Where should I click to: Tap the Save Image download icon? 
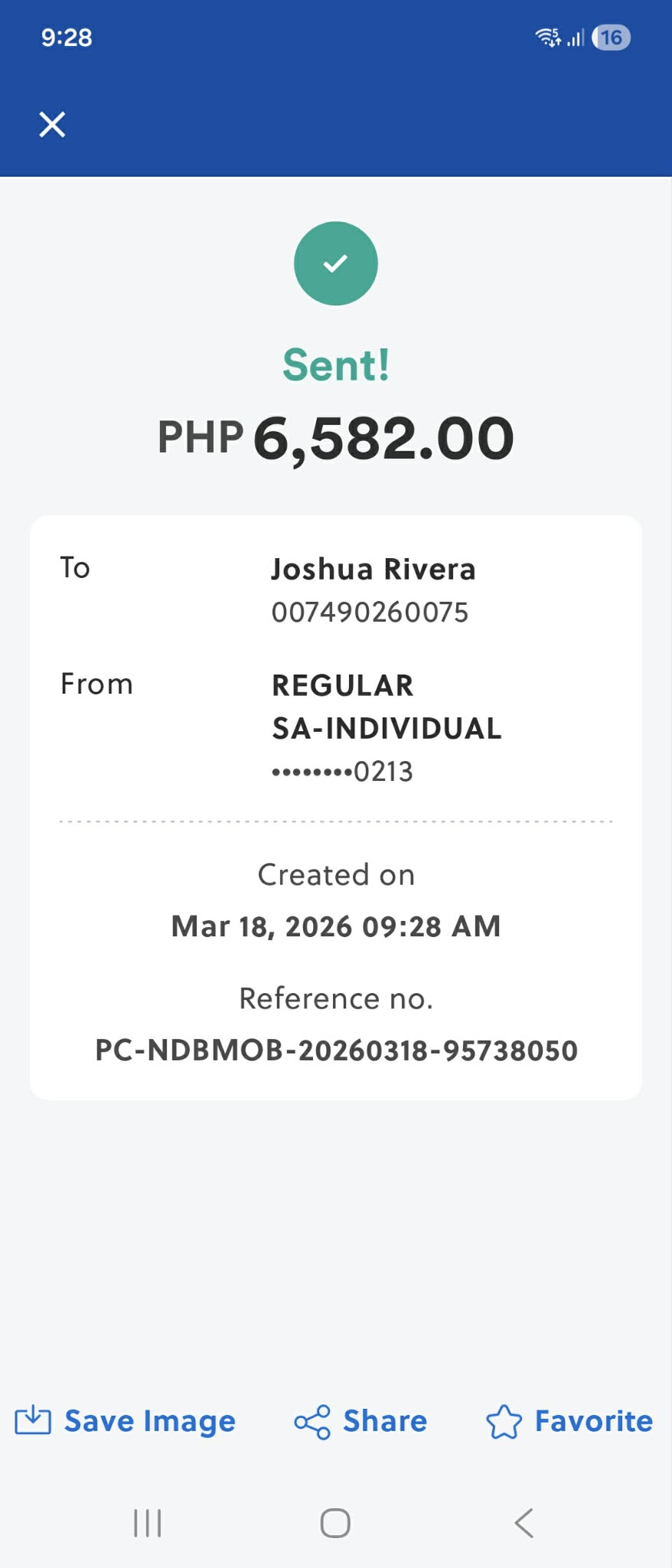34,1420
